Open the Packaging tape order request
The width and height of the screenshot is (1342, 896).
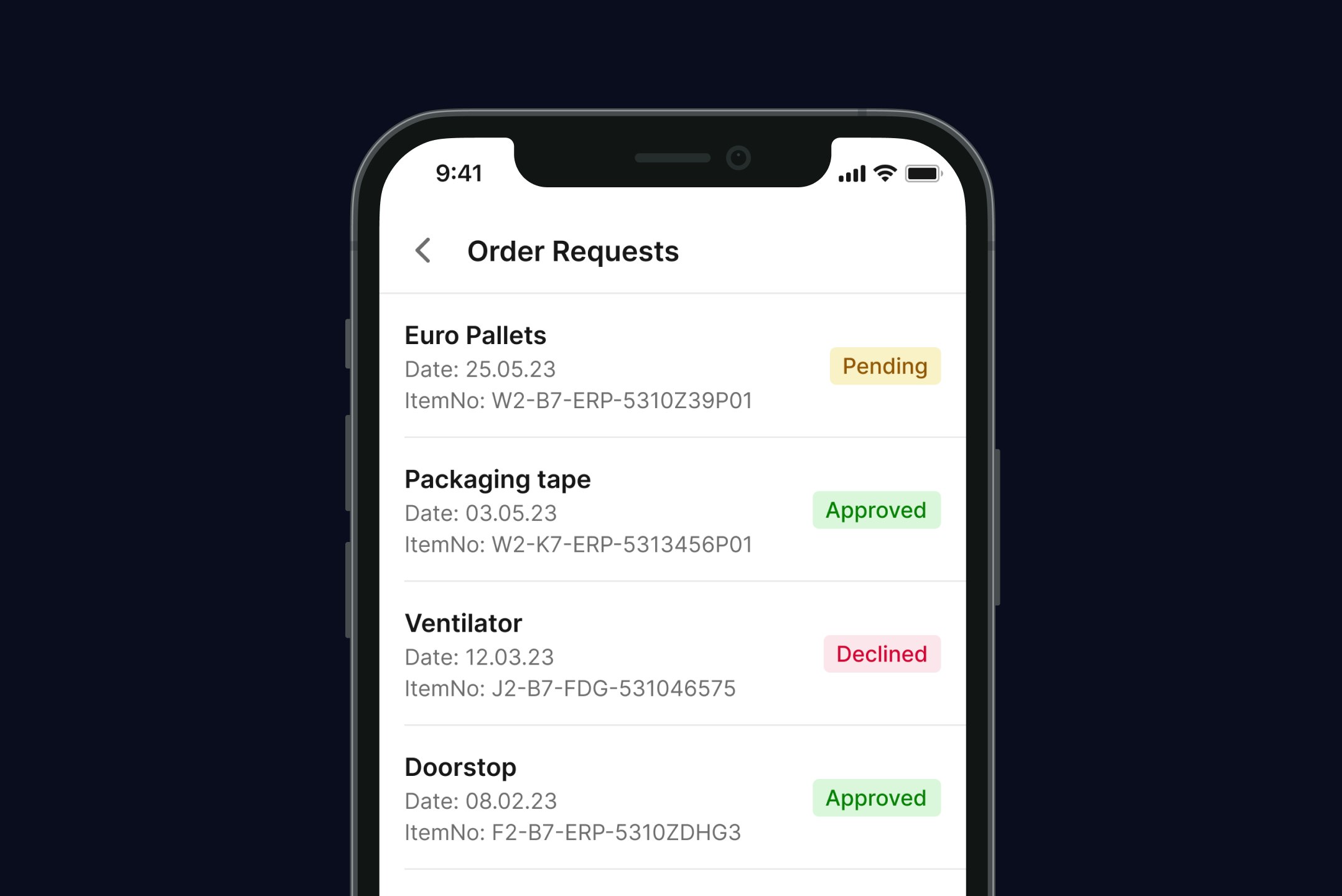click(579, 510)
